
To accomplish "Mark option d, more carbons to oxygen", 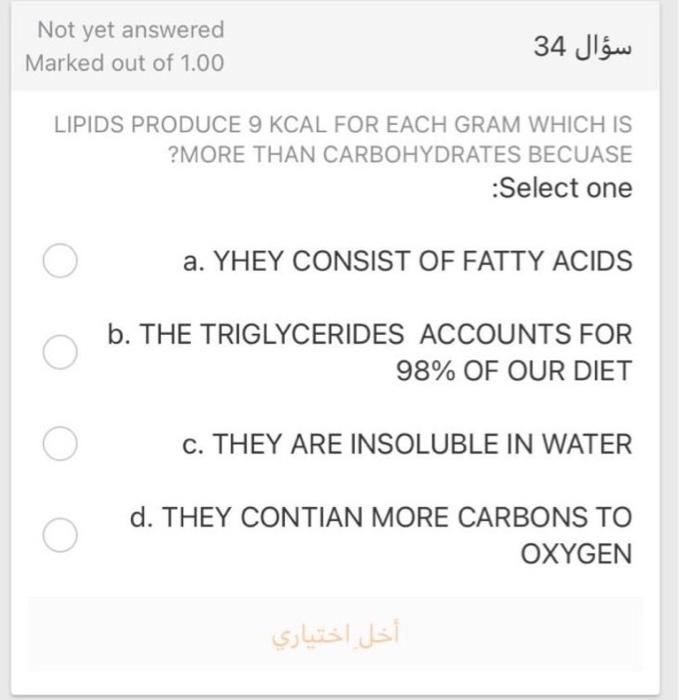I will [x=59, y=535].
